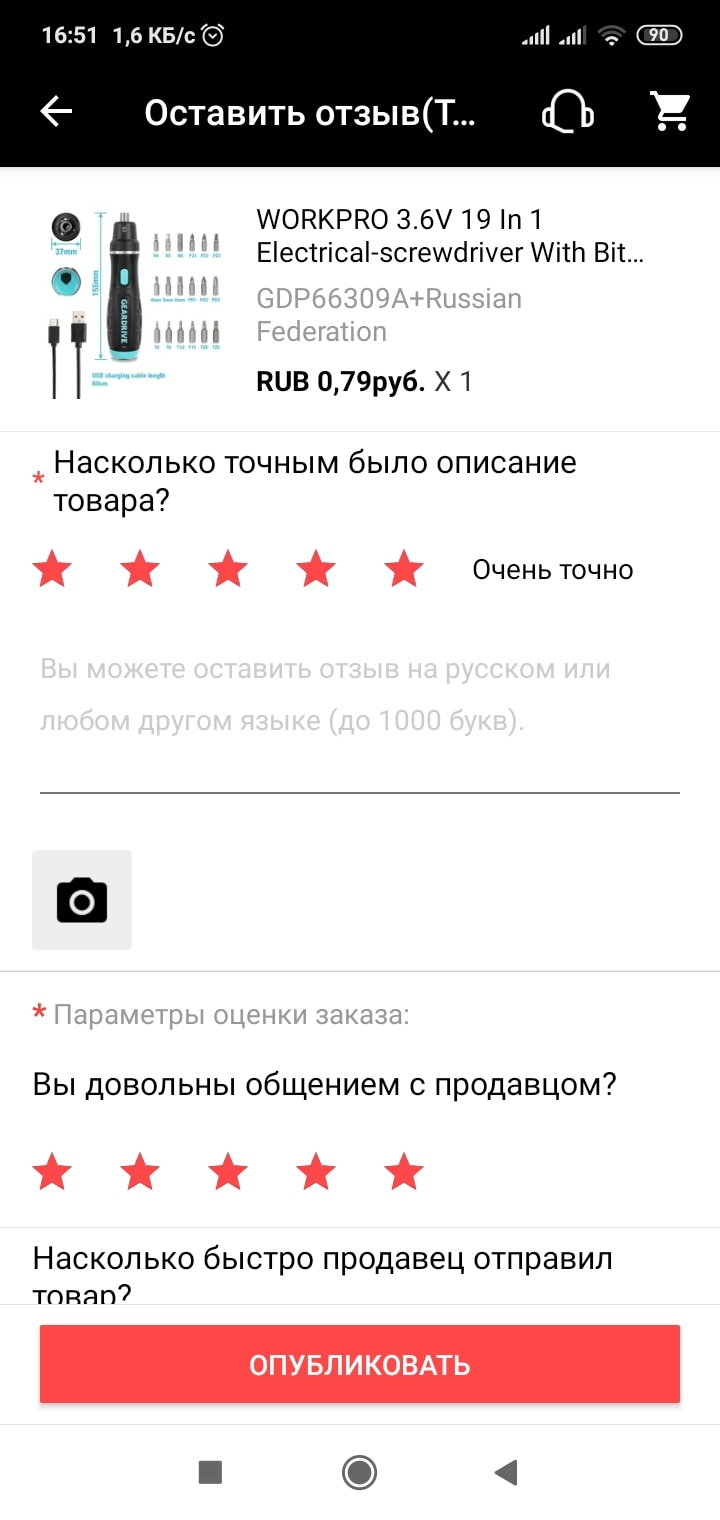Rate description accuracy one star
Screen dimensions: 720x1520
tap(52, 570)
